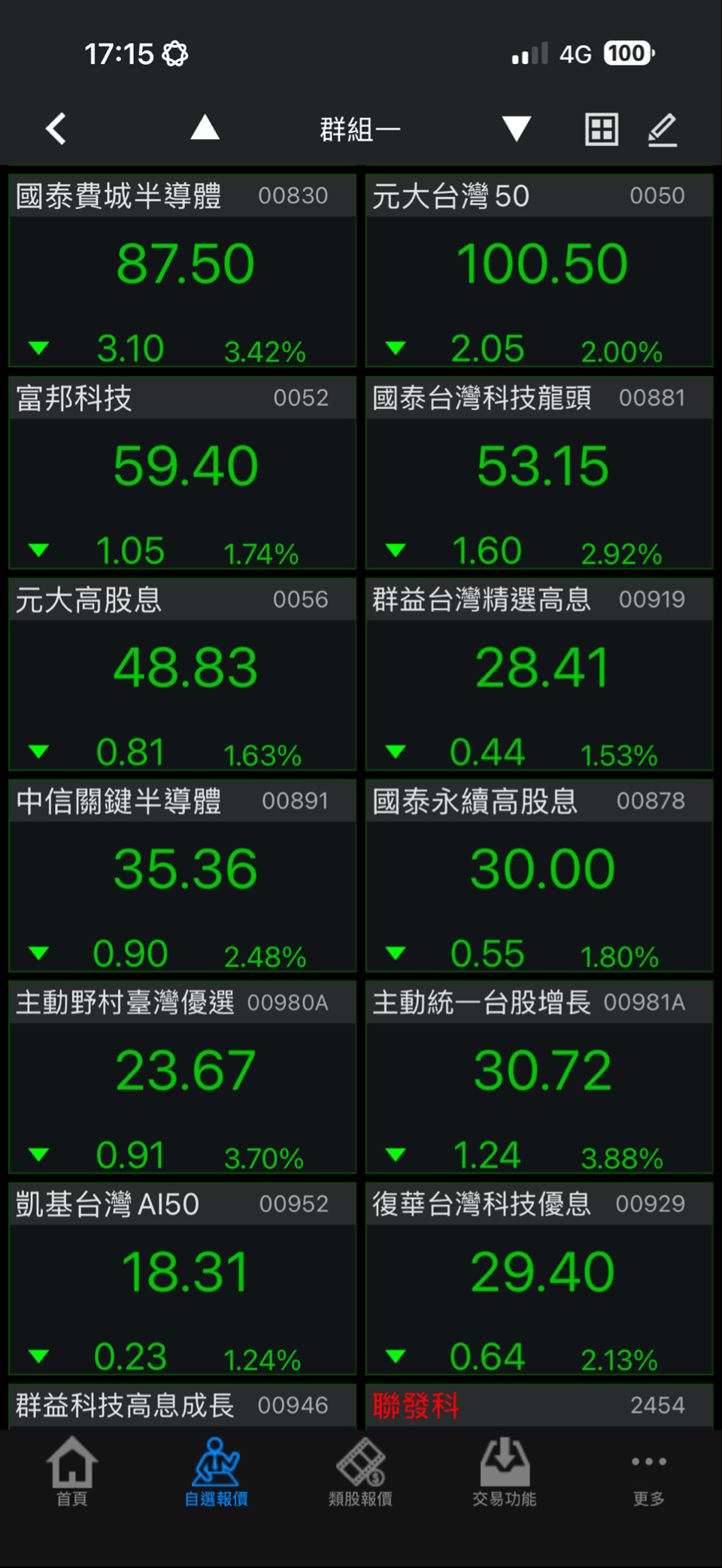Viewport: 722px width, 1568px height.
Task: Edit the watchlist with the pencil icon
Action: click(x=663, y=129)
